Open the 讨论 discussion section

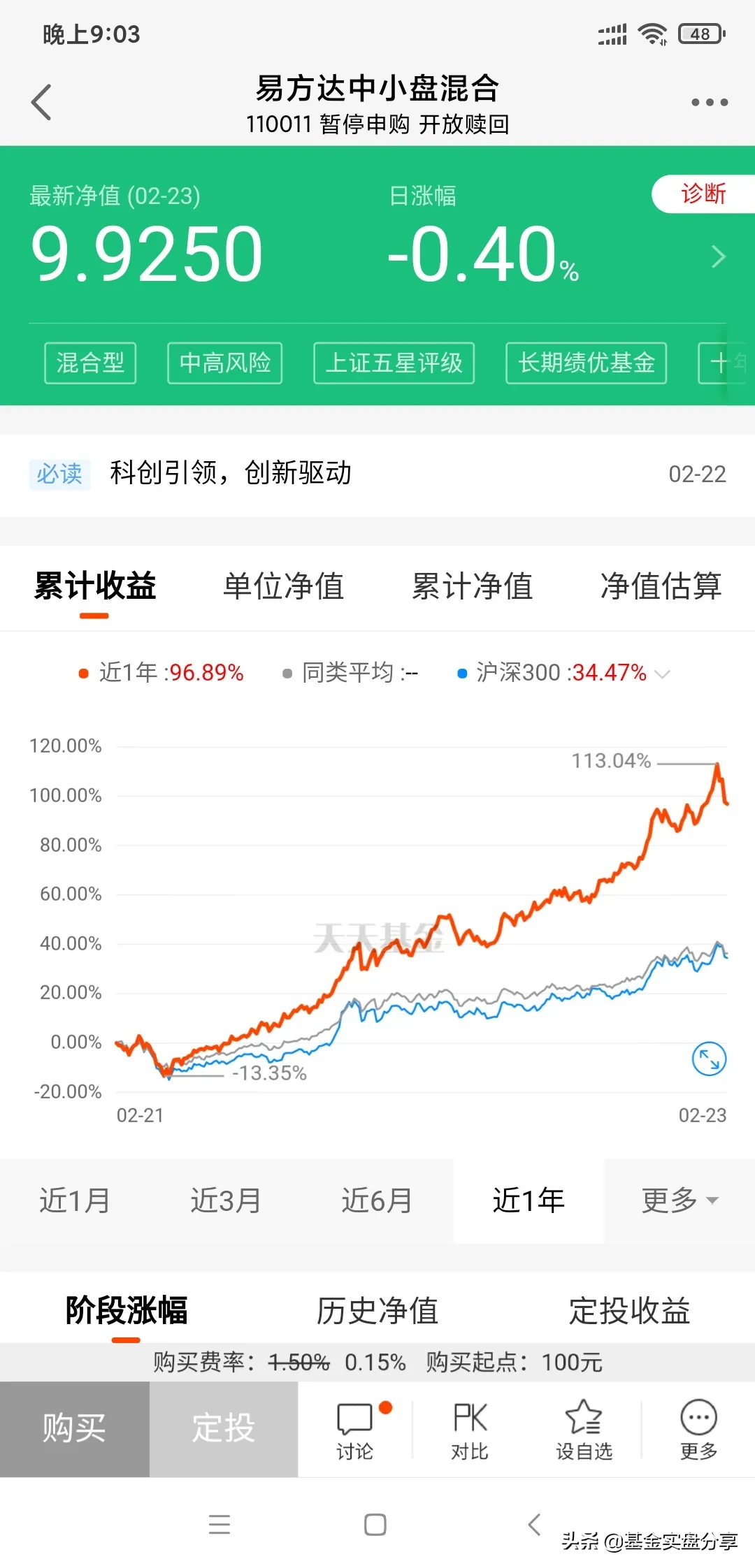pyautogui.click(x=355, y=1430)
